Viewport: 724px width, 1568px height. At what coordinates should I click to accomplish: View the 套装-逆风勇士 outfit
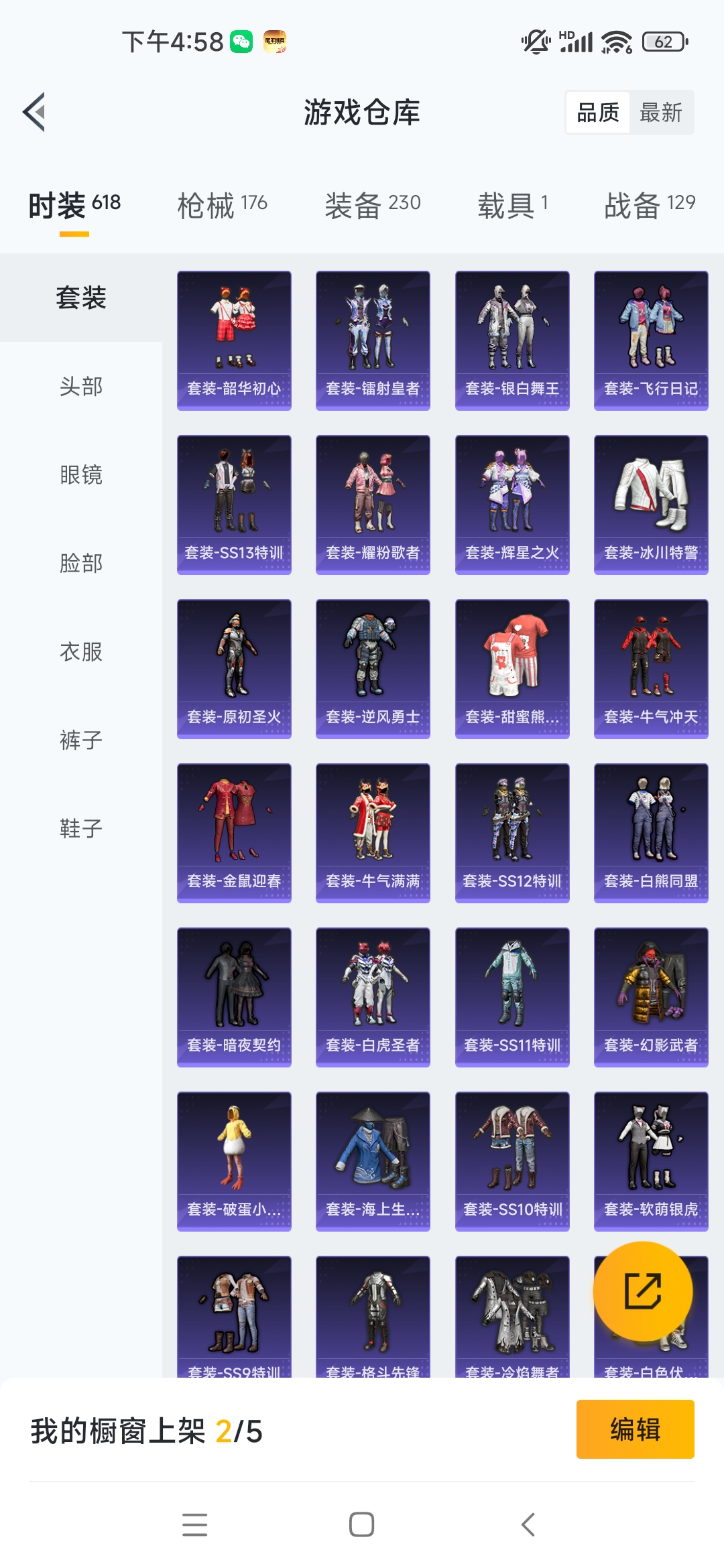pos(373,669)
